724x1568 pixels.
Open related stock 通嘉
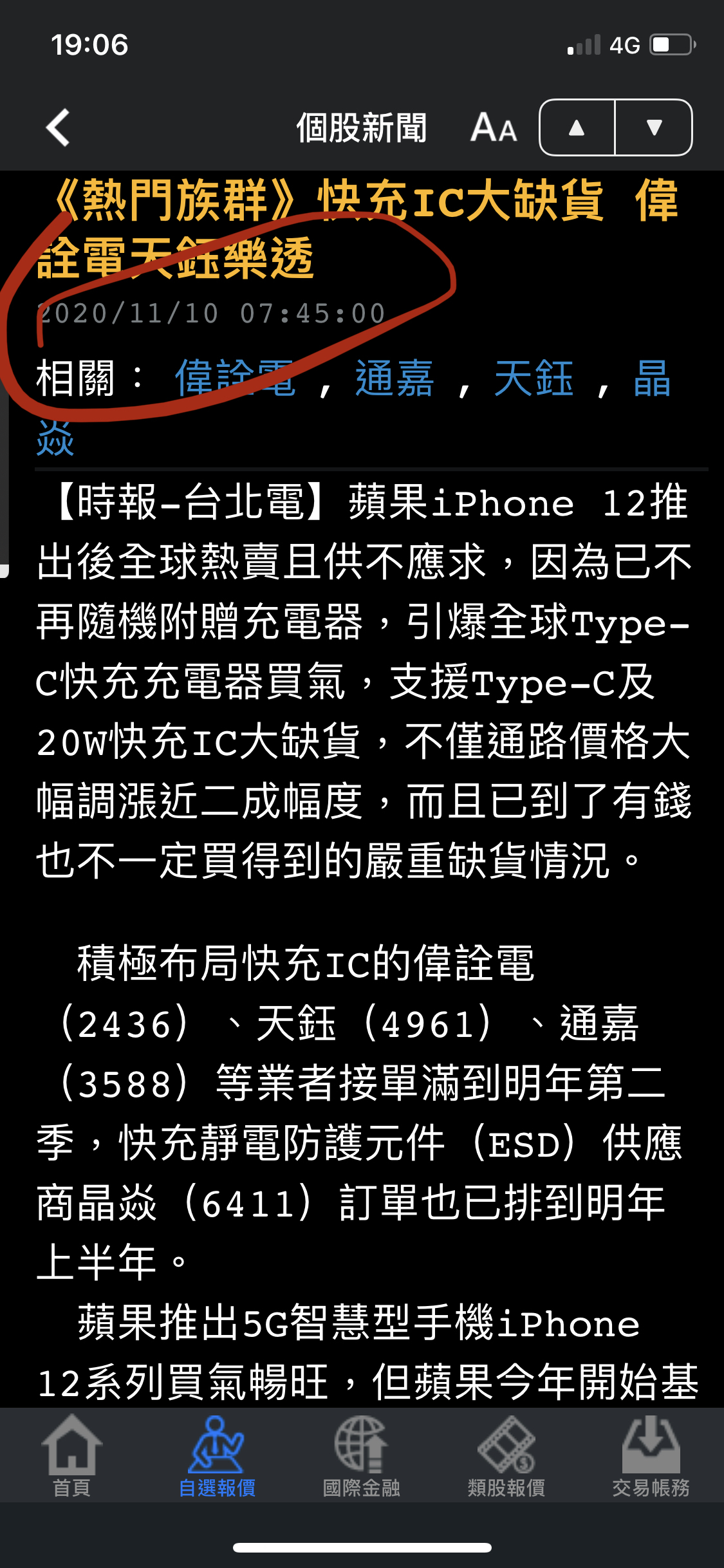pos(394,378)
